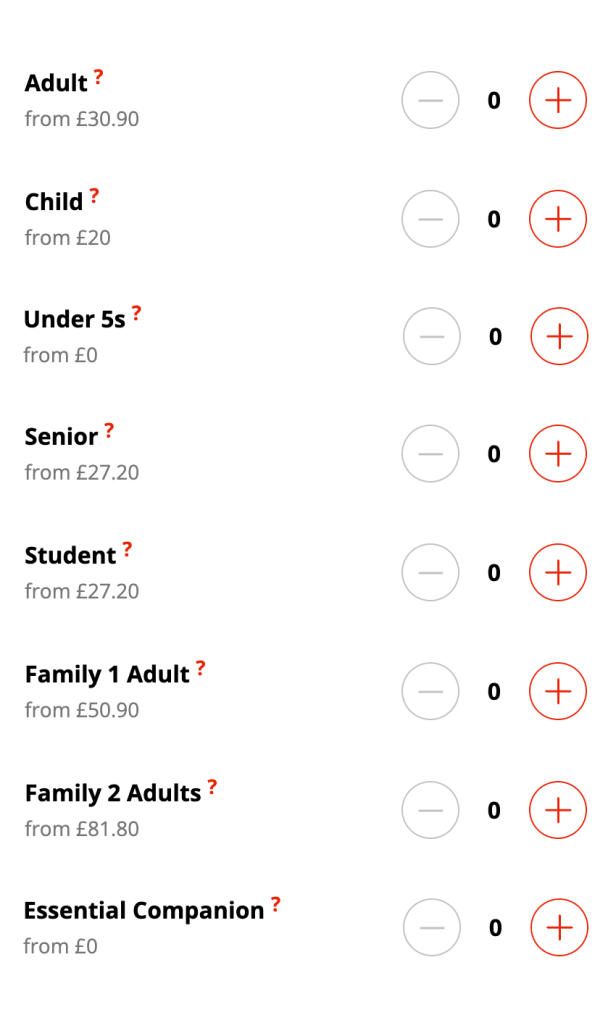Increase Family 2 Adults quantity

(557, 810)
